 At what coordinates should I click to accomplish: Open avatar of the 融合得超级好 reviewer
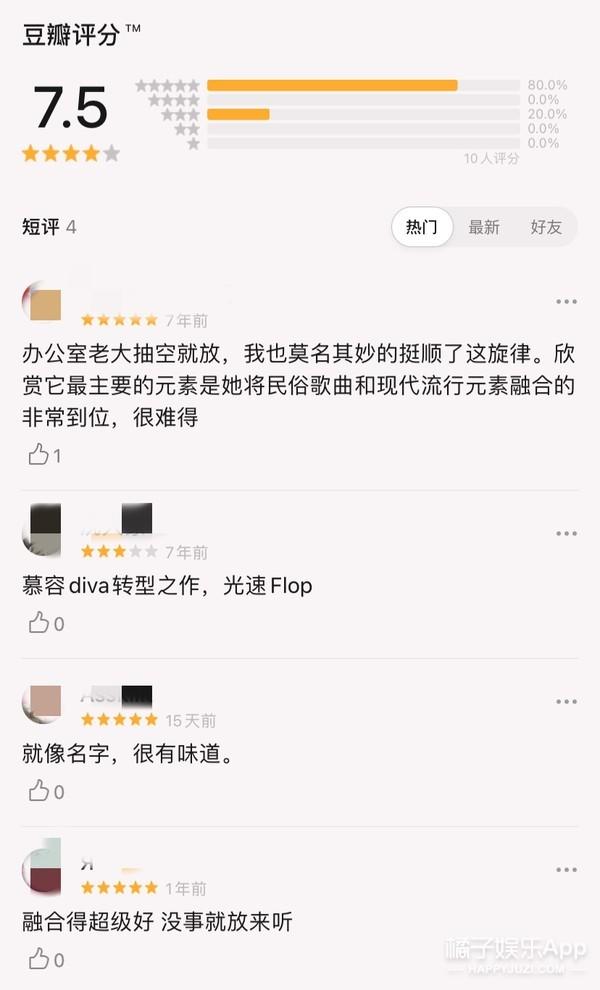[42, 870]
